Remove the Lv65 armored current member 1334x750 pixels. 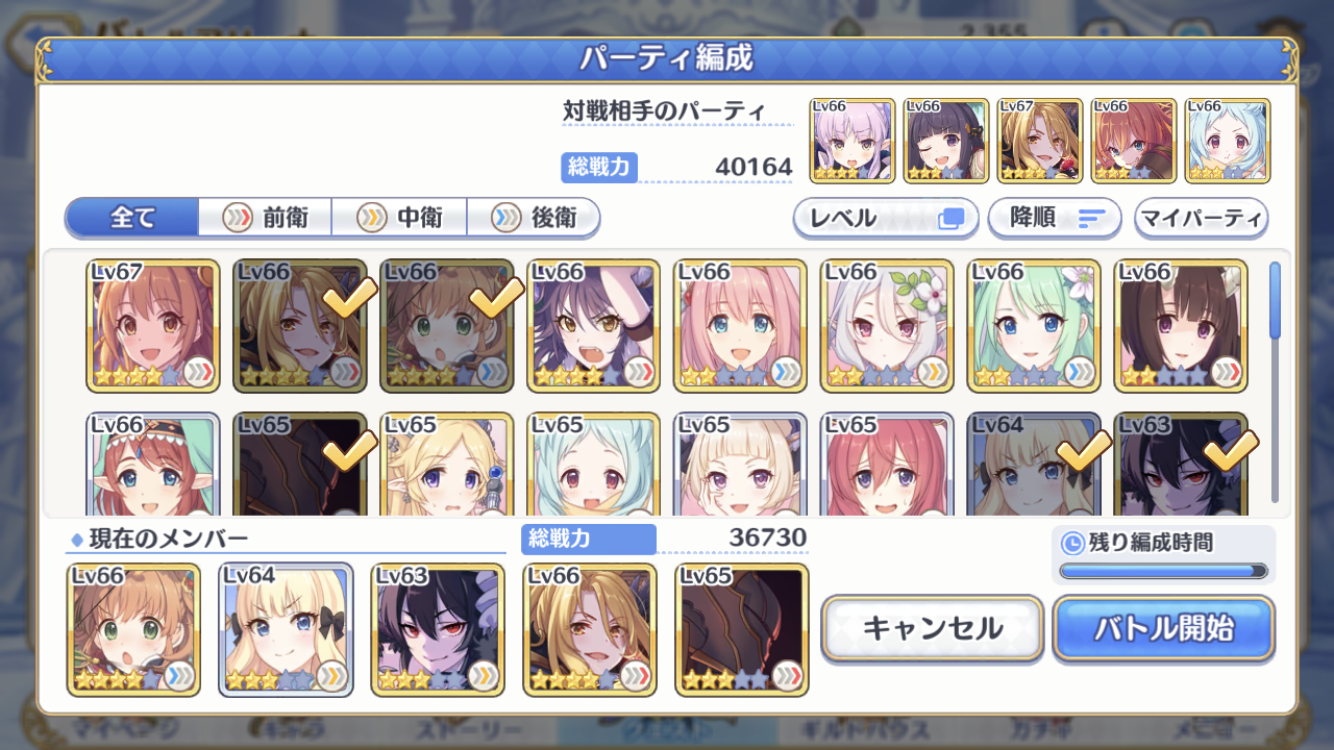point(742,630)
